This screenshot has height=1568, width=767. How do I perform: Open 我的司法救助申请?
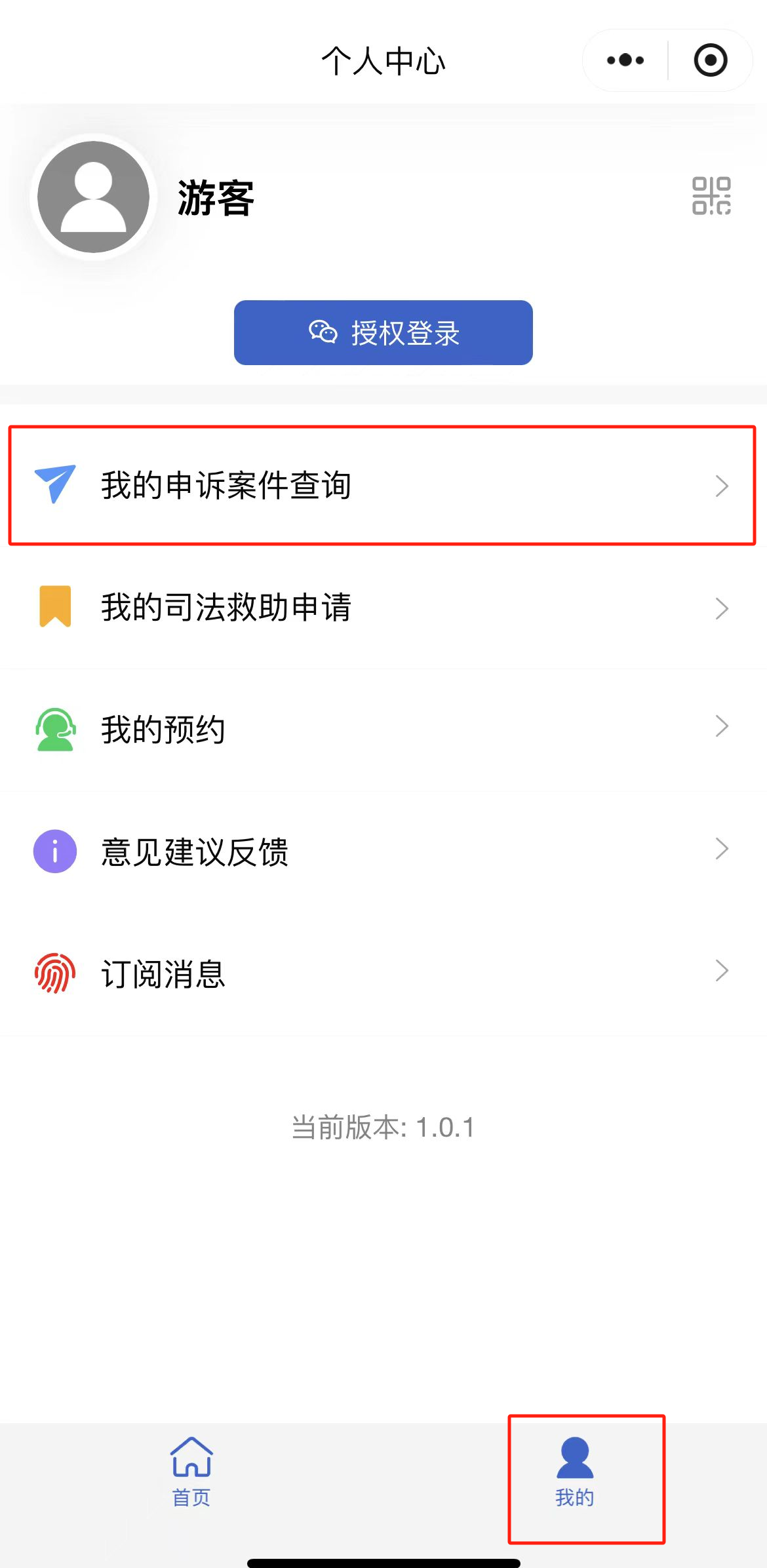[383, 608]
